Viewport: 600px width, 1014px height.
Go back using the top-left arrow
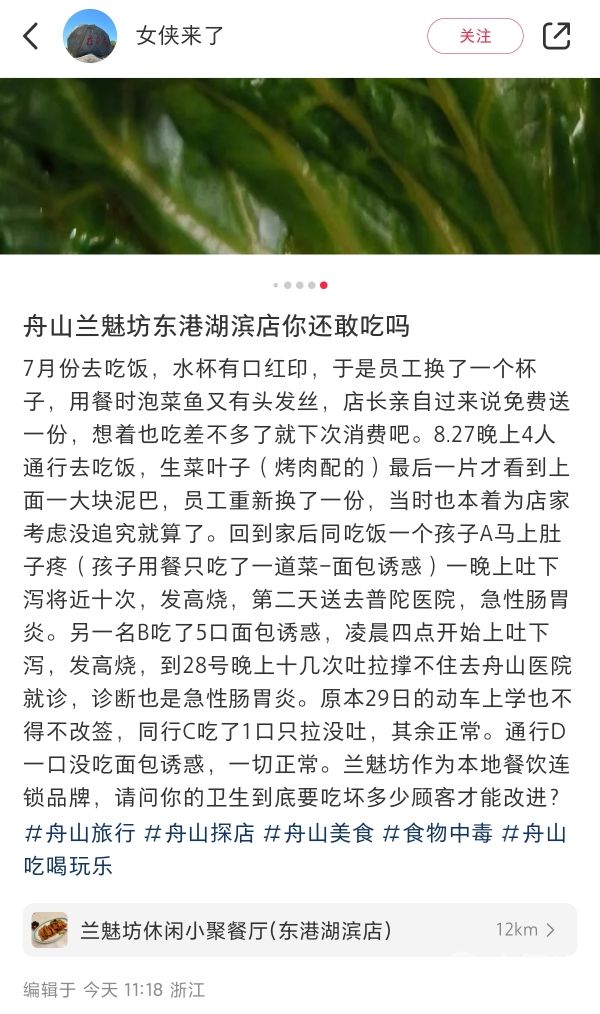click(30, 36)
